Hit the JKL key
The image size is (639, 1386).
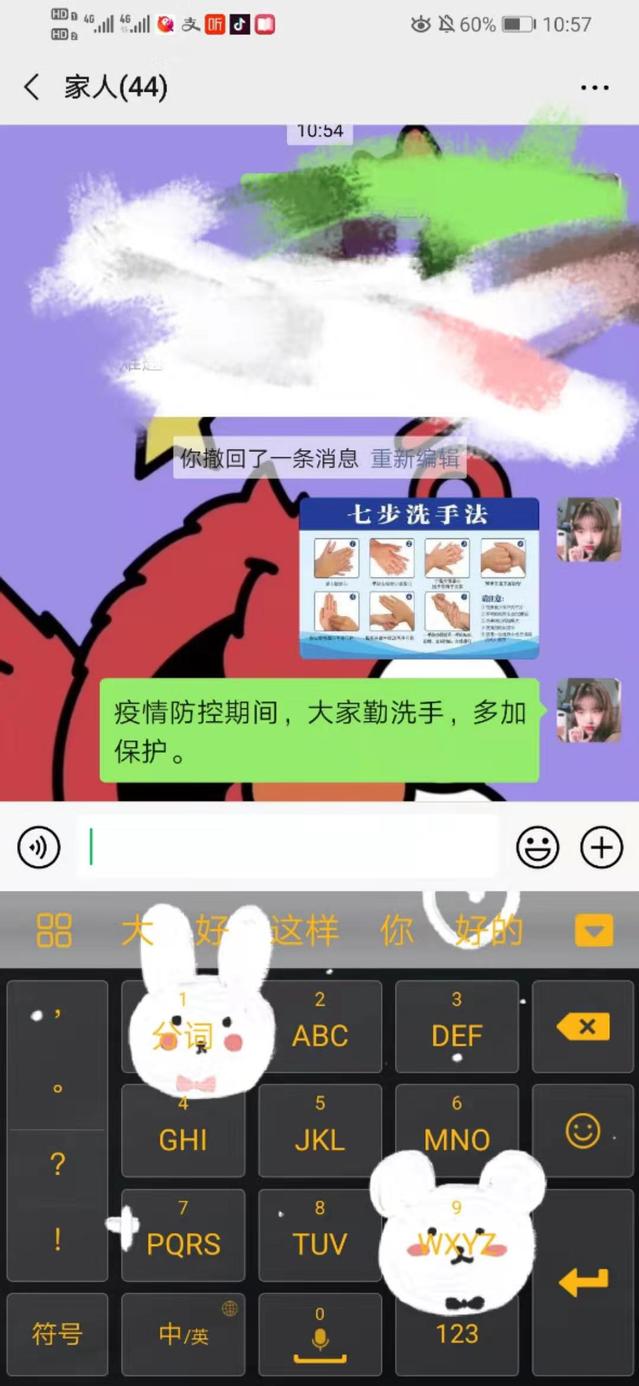tap(320, 1130)
